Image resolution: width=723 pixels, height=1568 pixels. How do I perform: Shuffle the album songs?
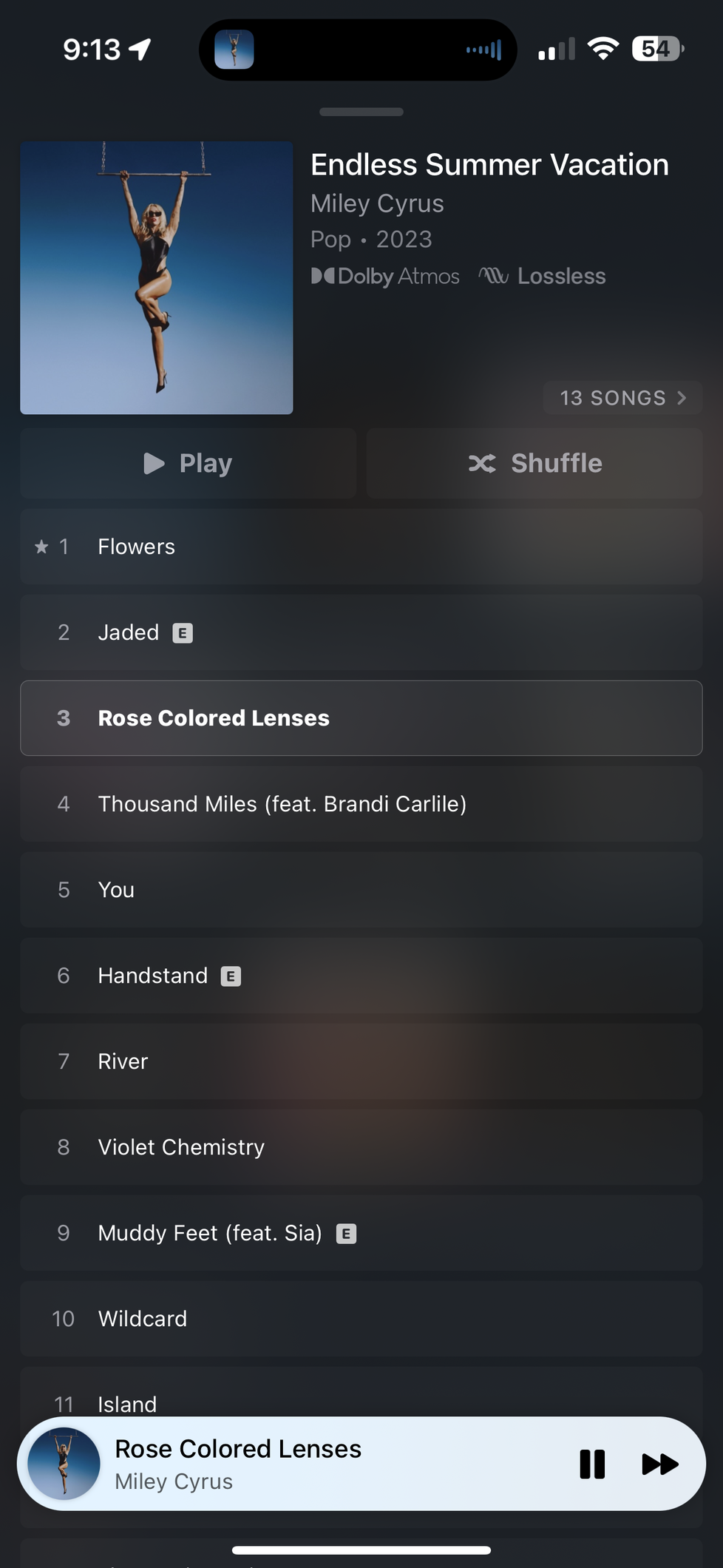(x=534, y=464)
